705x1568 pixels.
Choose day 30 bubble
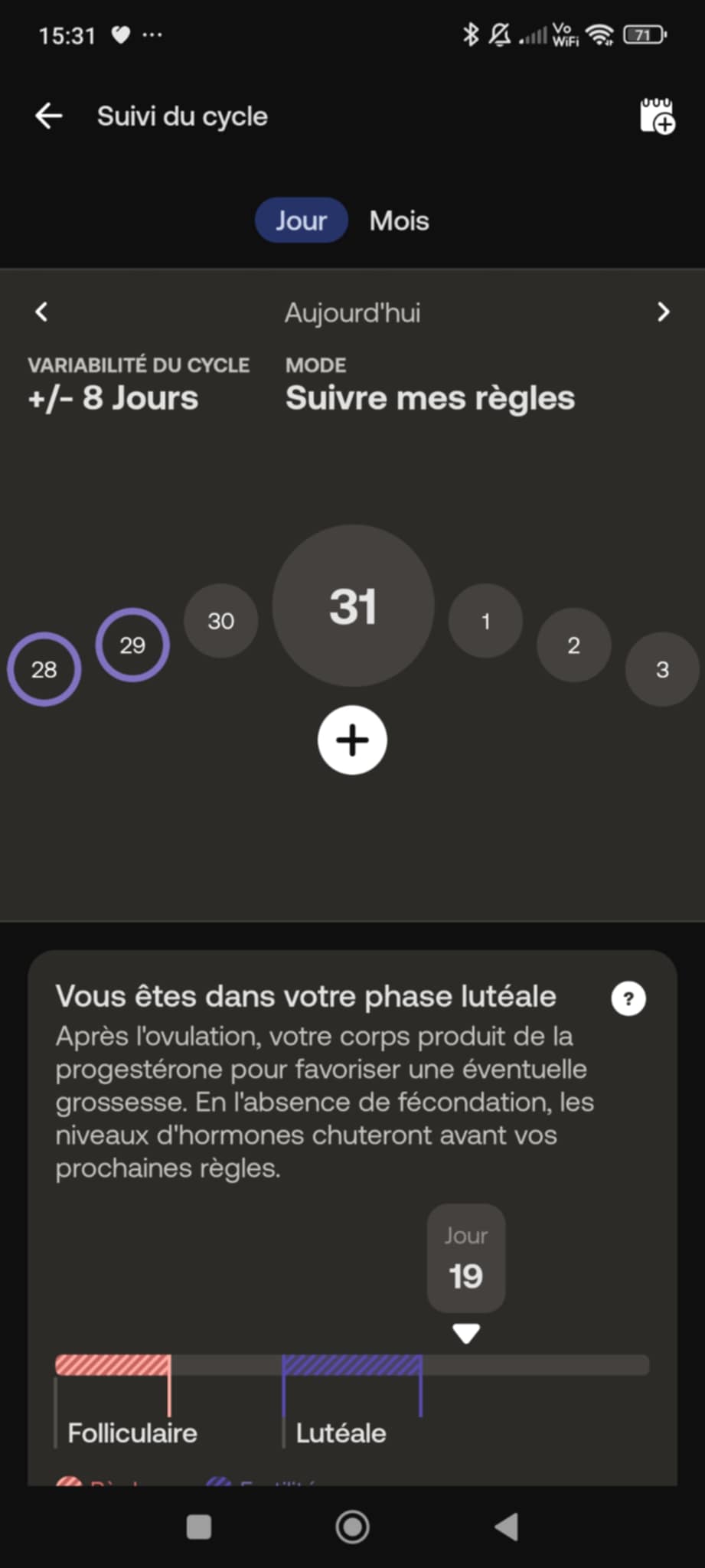click(x=220, y=621)
